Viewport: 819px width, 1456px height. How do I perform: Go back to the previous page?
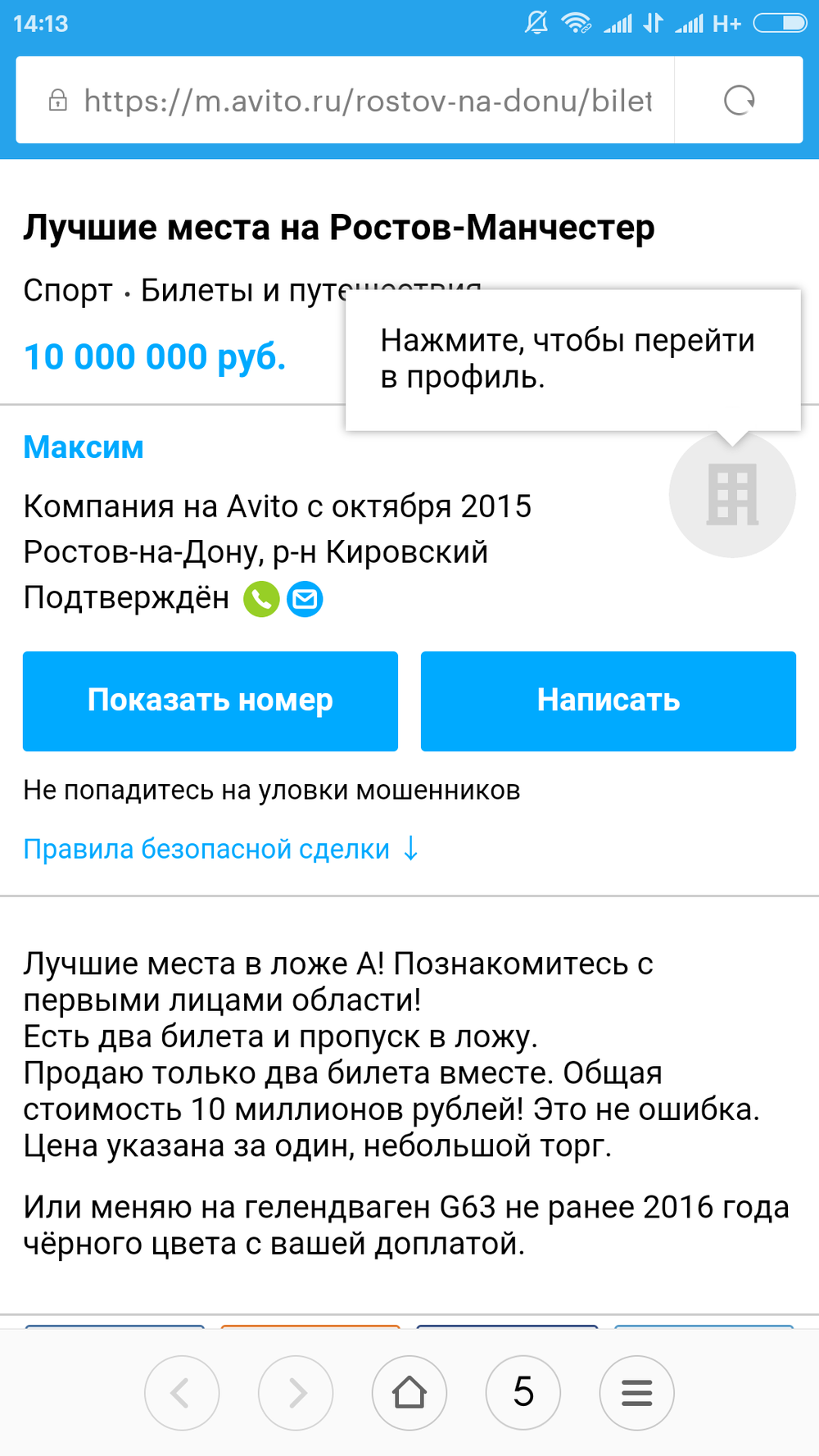(x=182, y=1392)
